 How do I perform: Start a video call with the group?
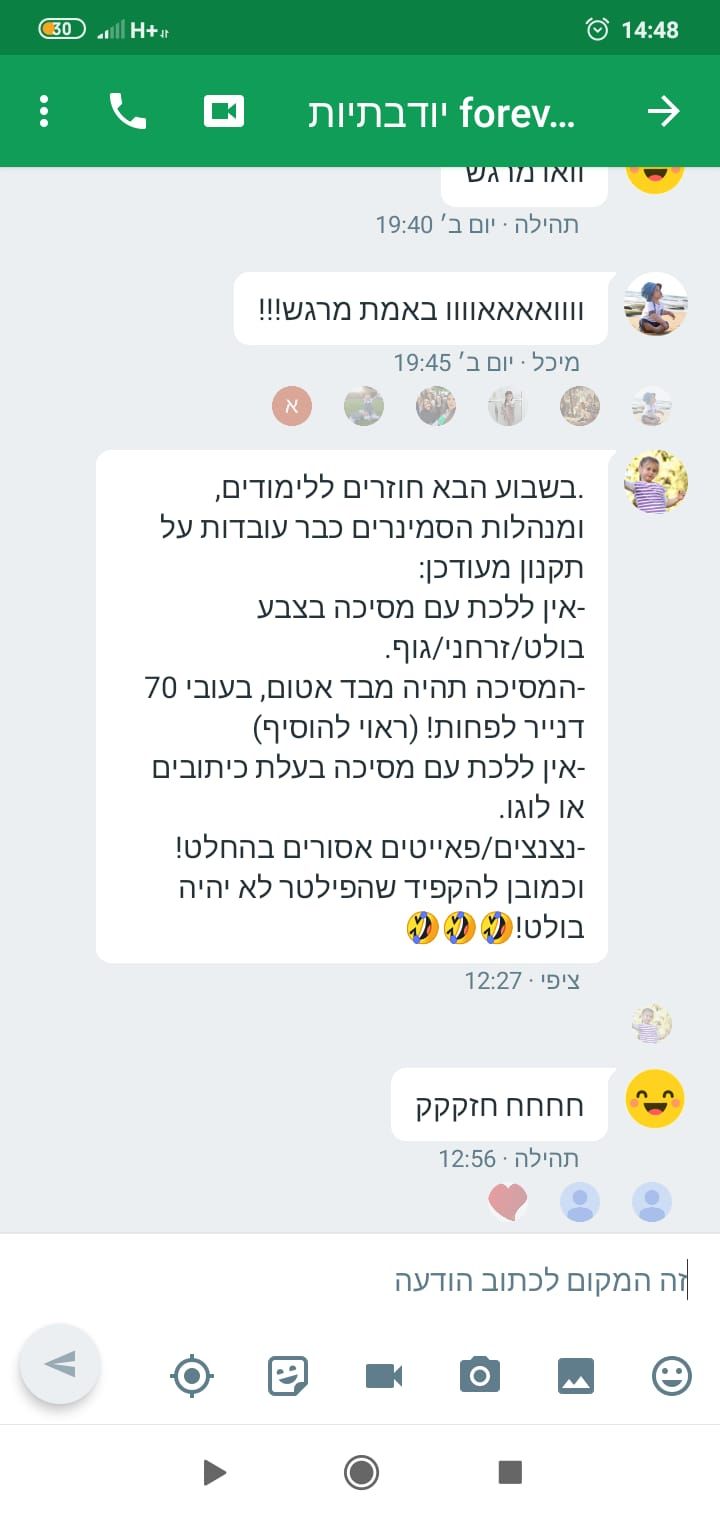click(x=224, y=111)
